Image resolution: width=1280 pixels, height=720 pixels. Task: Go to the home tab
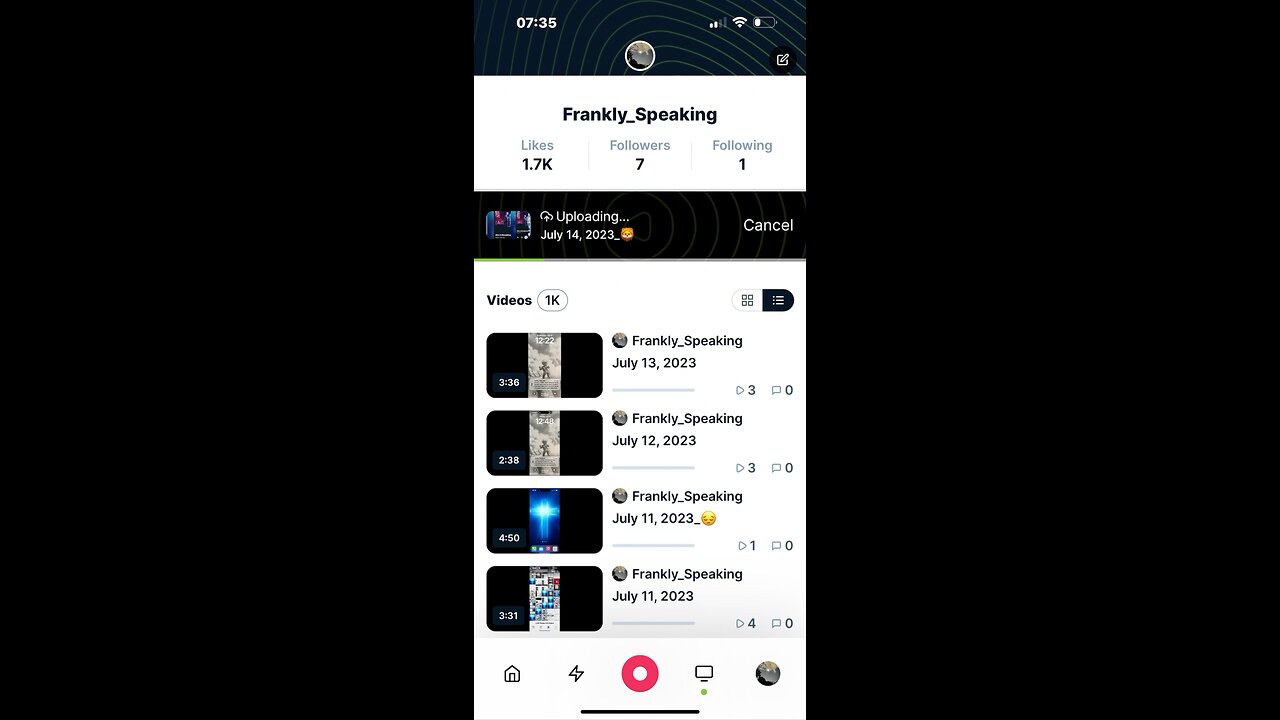(x=512, y=674)
